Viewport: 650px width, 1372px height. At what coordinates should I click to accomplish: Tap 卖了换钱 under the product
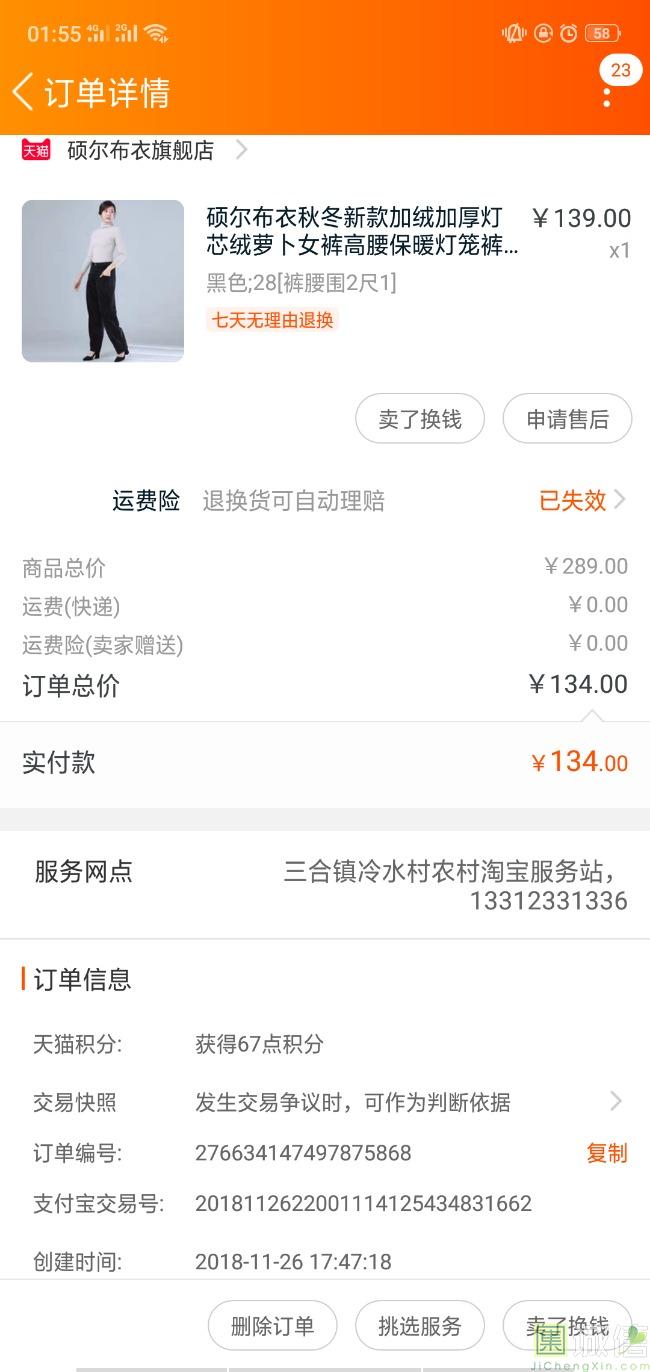click(x=420, y=419)
